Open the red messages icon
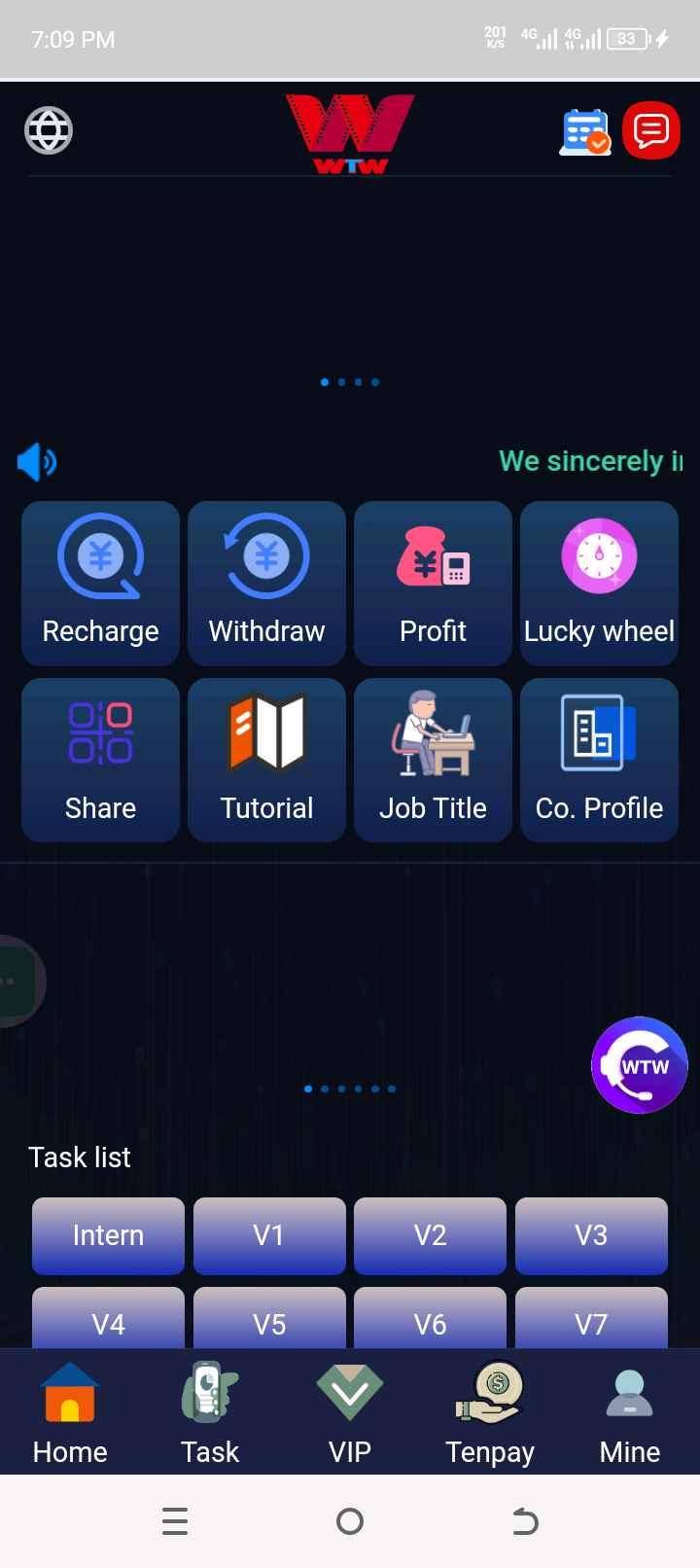Image resolution: width=700 pixels, height=1568 pixels. coord(650,130)
